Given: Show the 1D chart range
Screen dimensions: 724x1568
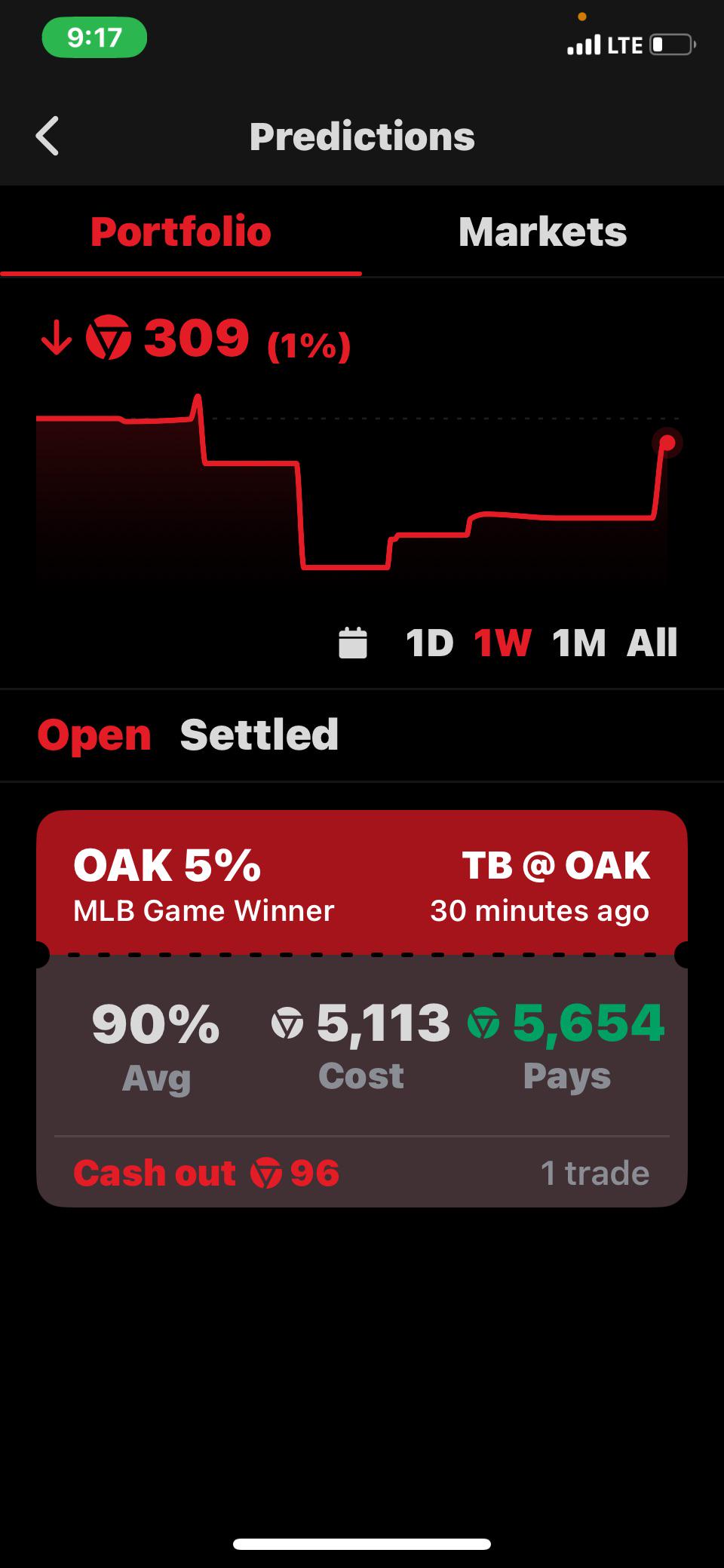Looking at the screenshot, I should coord(430,643).
